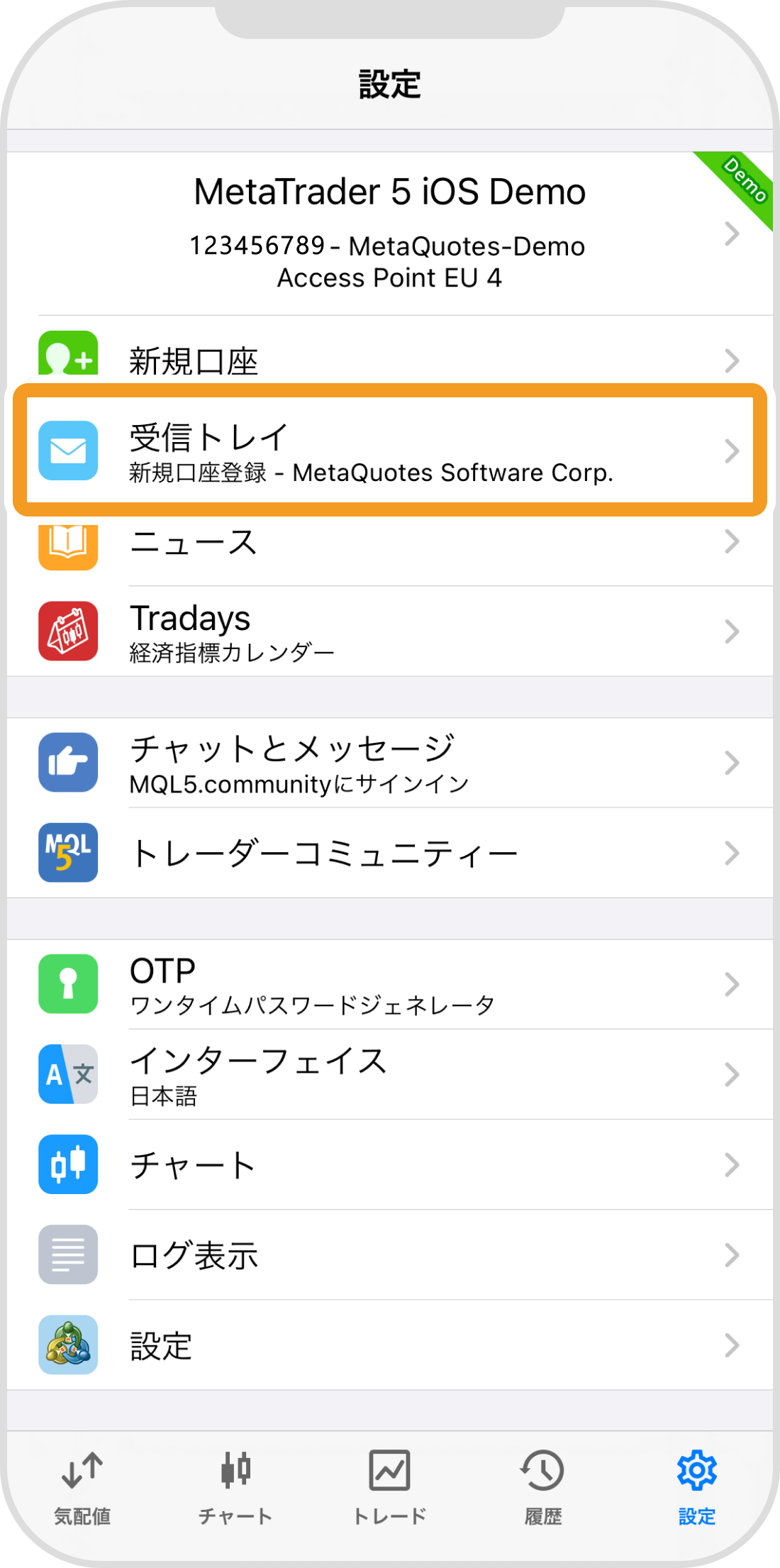Tap the インターフェイス language translation icon
780x1568 pixels.
(x=67, y=1076)
